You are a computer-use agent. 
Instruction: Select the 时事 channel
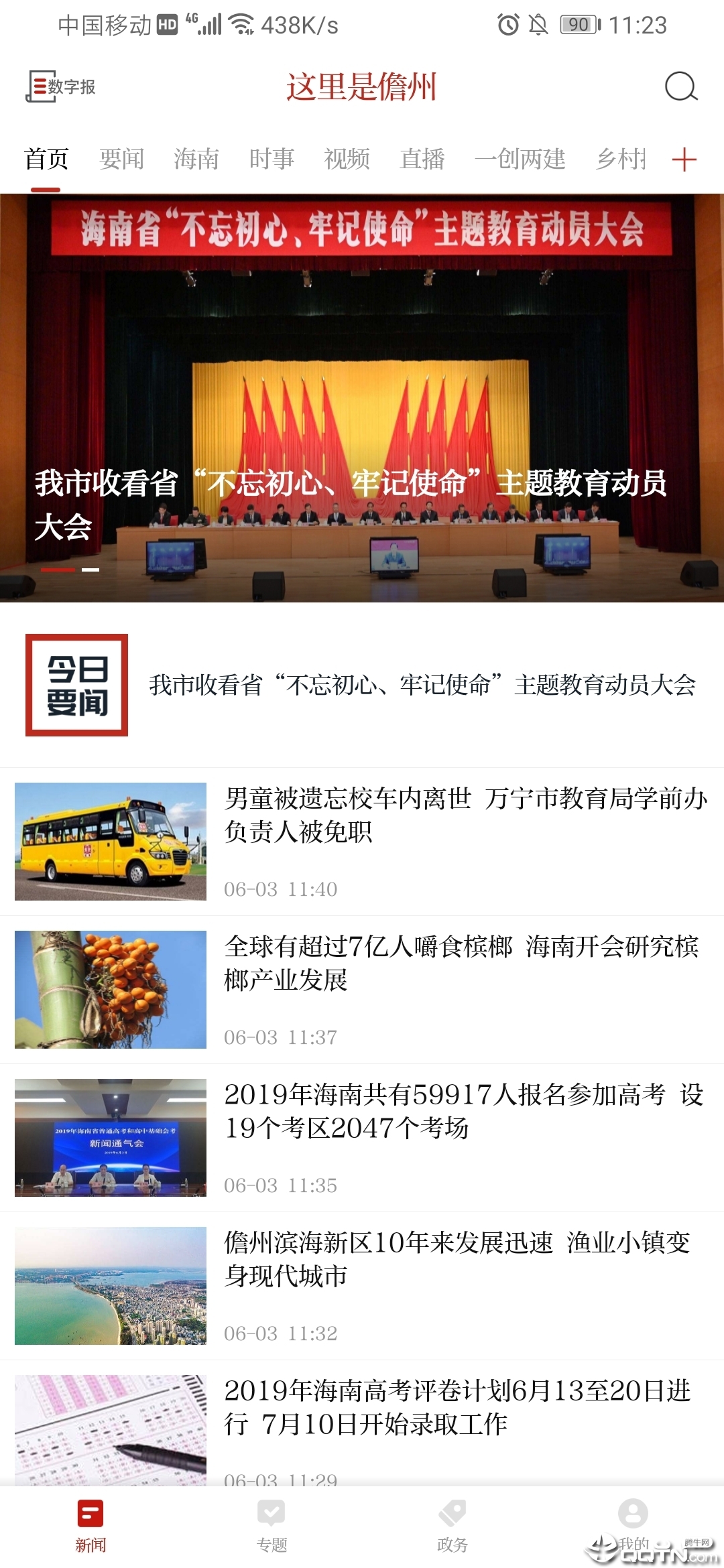[x=271, y=159]
